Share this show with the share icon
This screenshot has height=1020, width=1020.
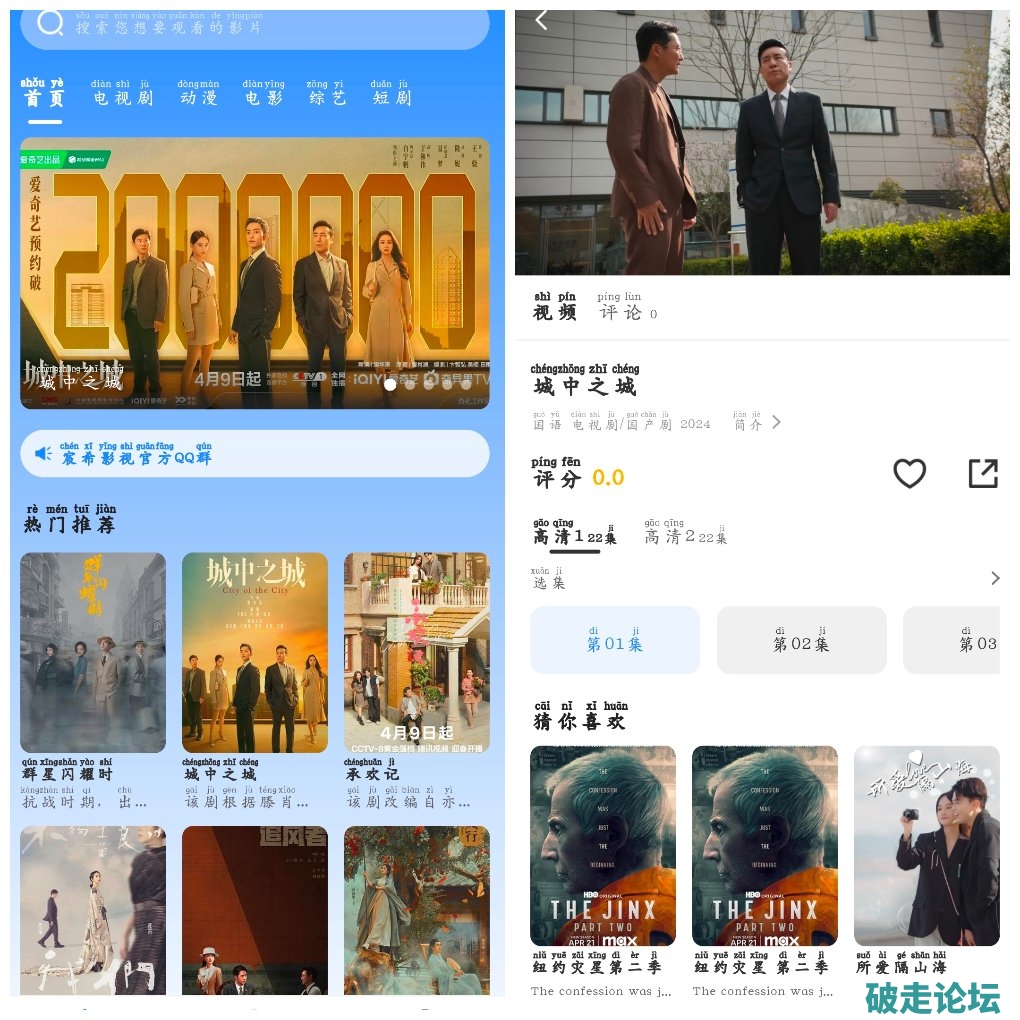point(983,474)
